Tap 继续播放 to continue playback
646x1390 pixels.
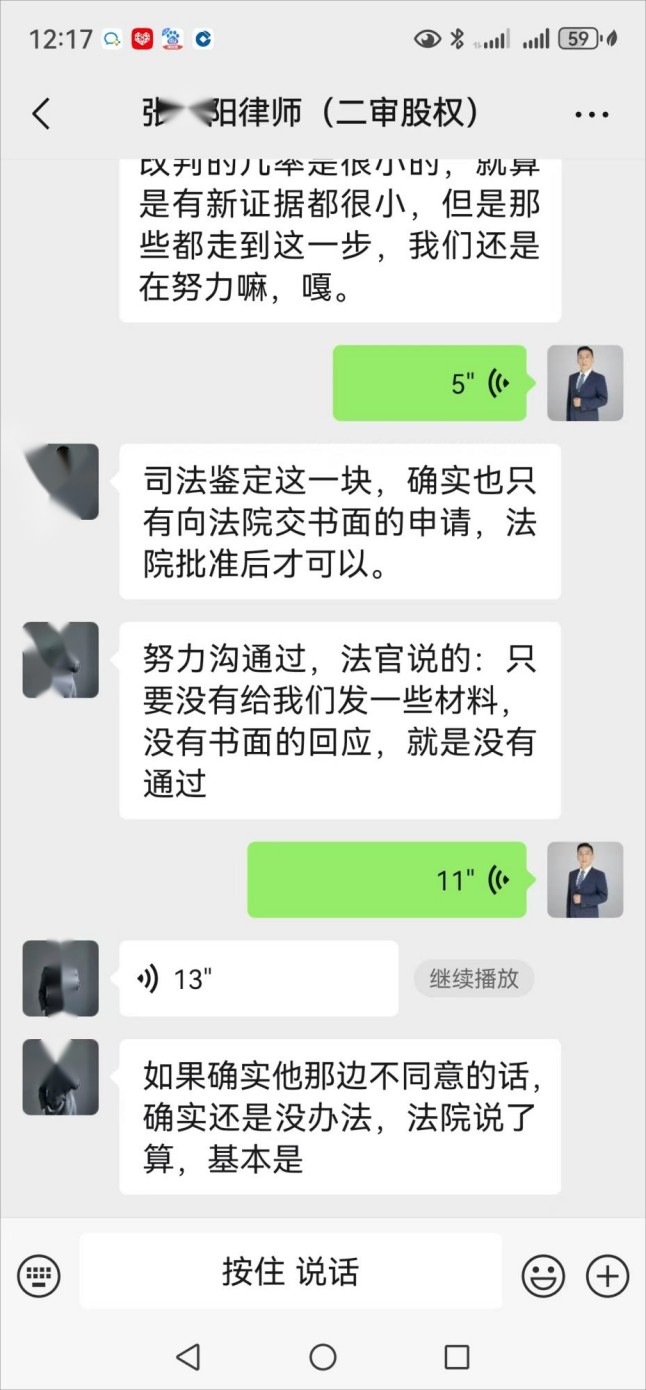(x=474, y=979)
